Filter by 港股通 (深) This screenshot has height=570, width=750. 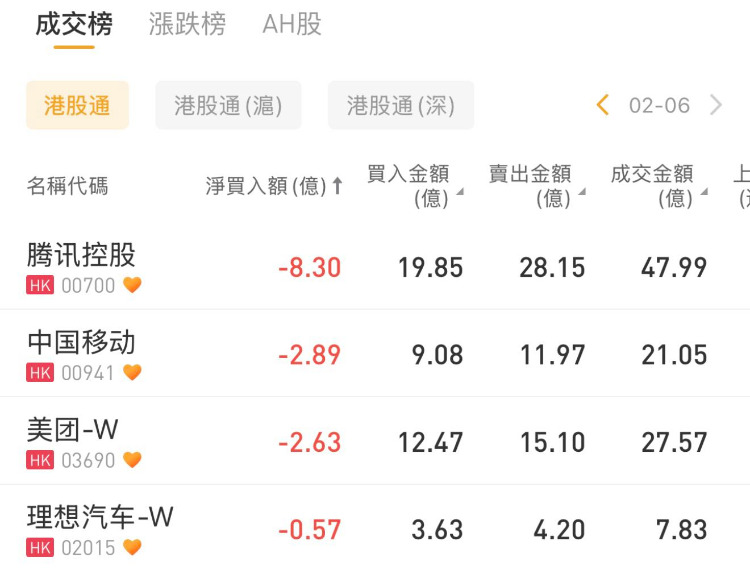pyautogui.click(x=401, y=106)
